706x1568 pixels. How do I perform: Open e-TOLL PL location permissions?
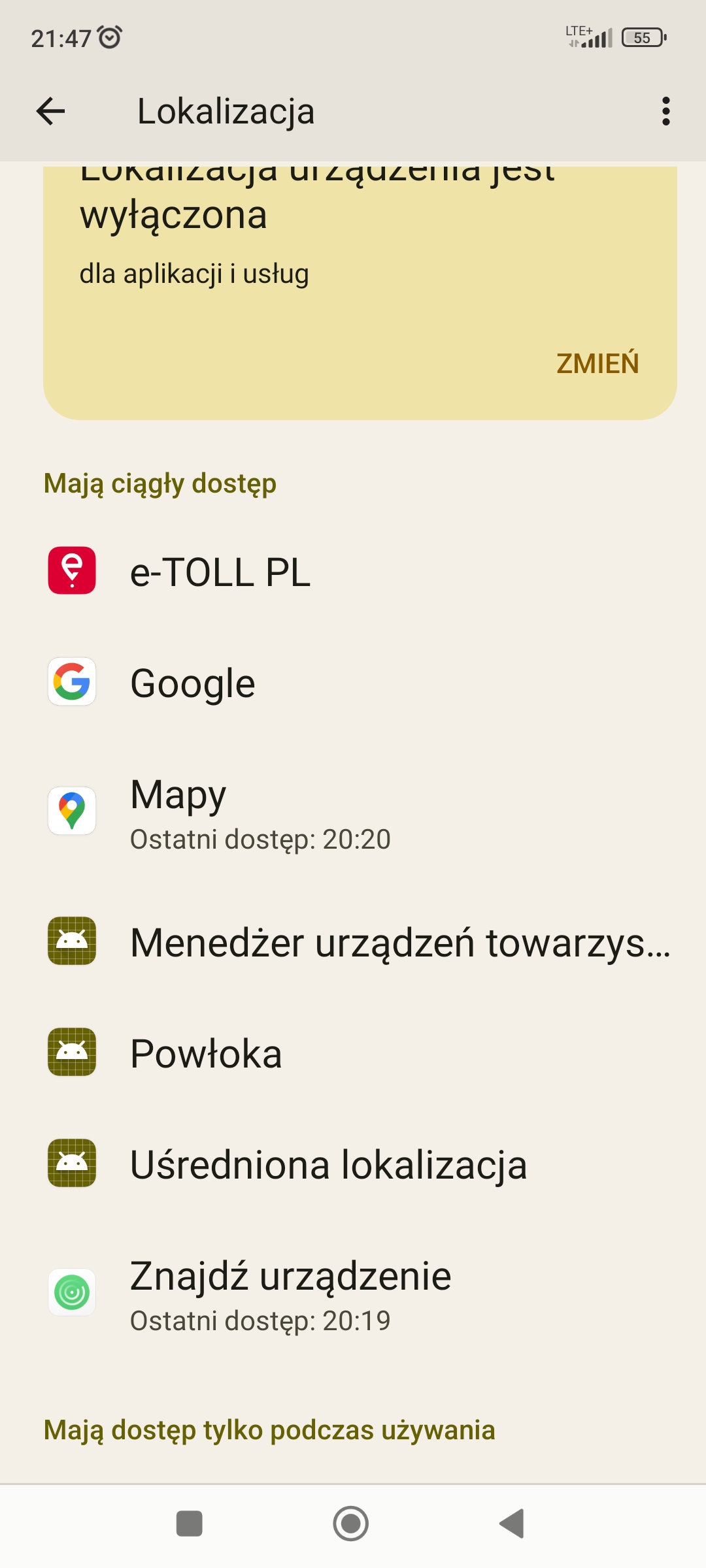353,571
